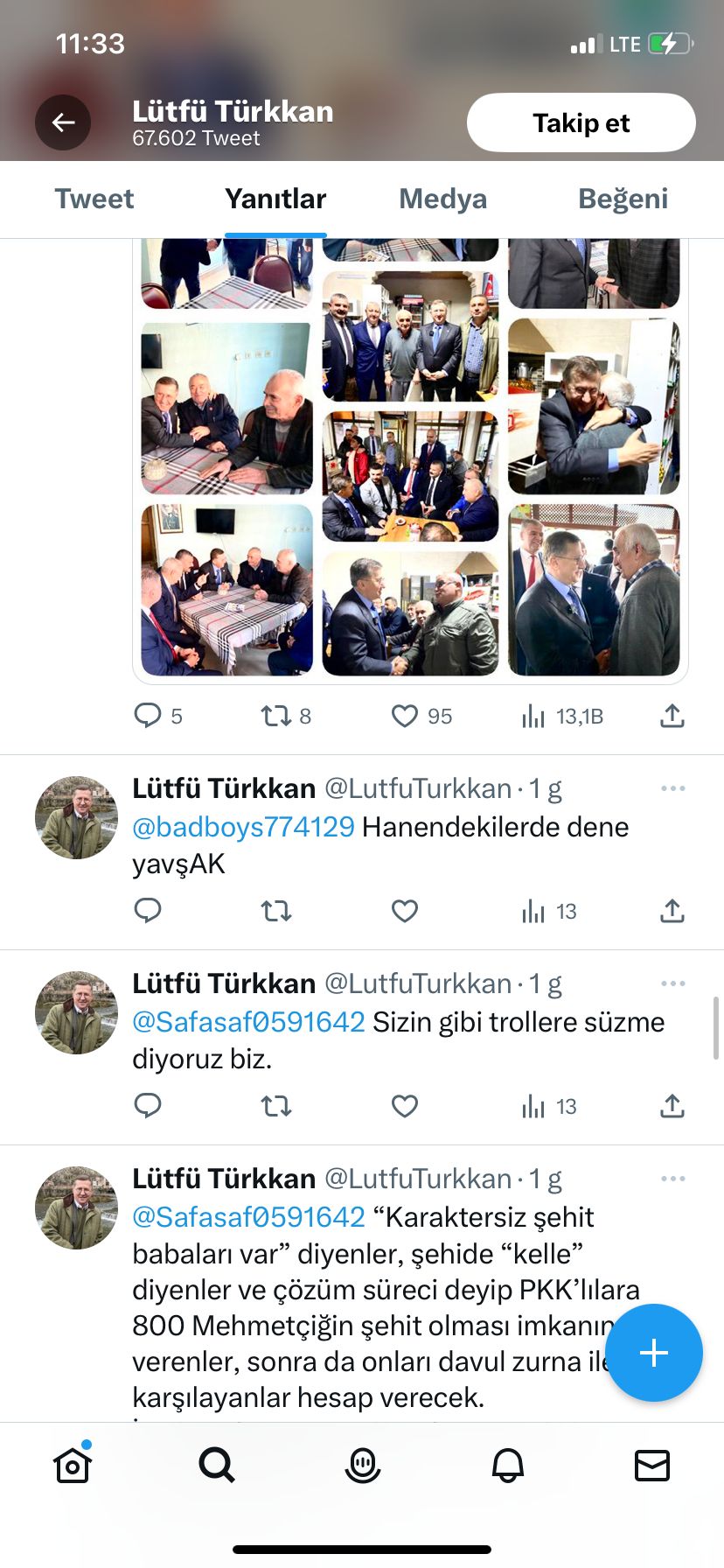Open overflow menu on the 'Karaktersiz şehit' reply
The image size is (724, 1568).
672,1179
